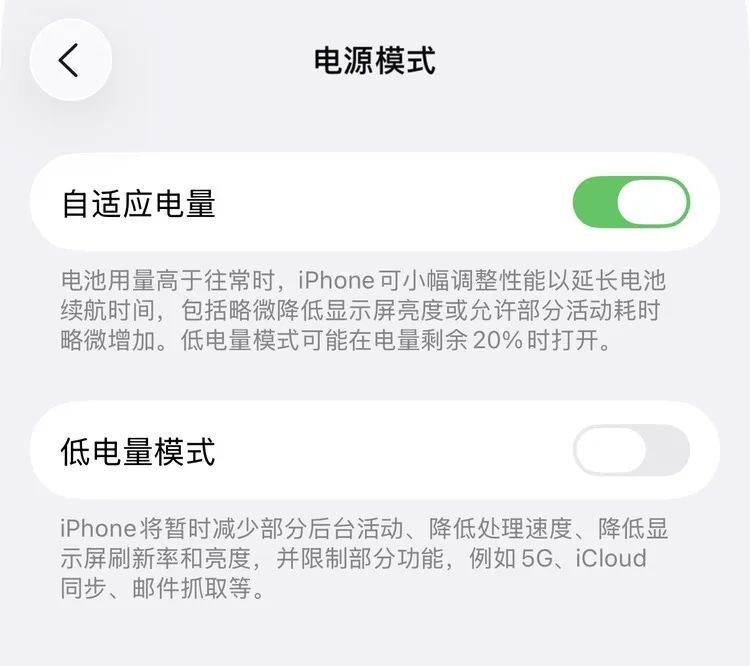Turn off the 自适应电量 switch
The height and width of the screenshot is (666, 750).
[631, 204]
